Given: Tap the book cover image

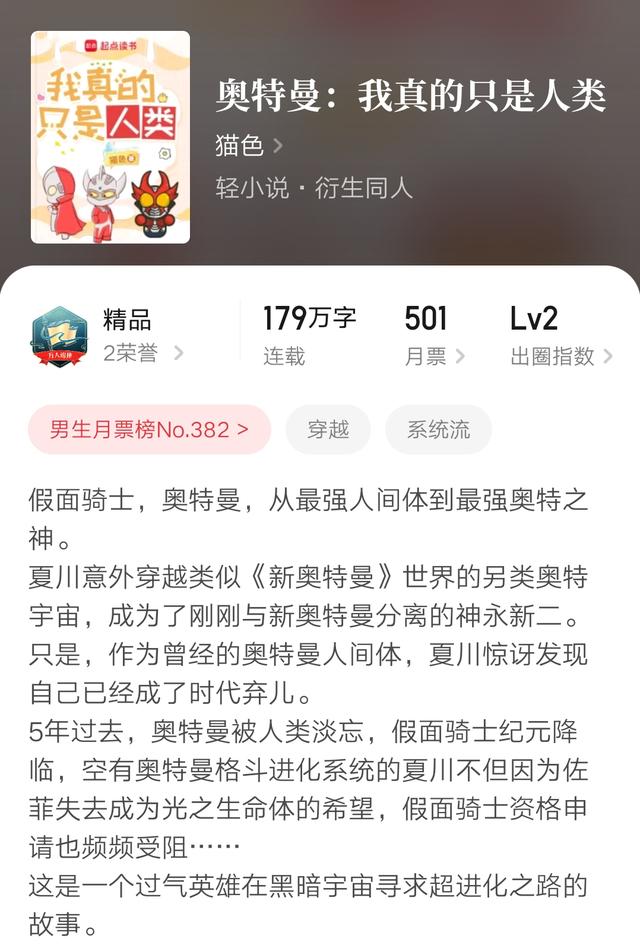Looking at the screenshot, I should pyautogui.click(x=110, y=137).
